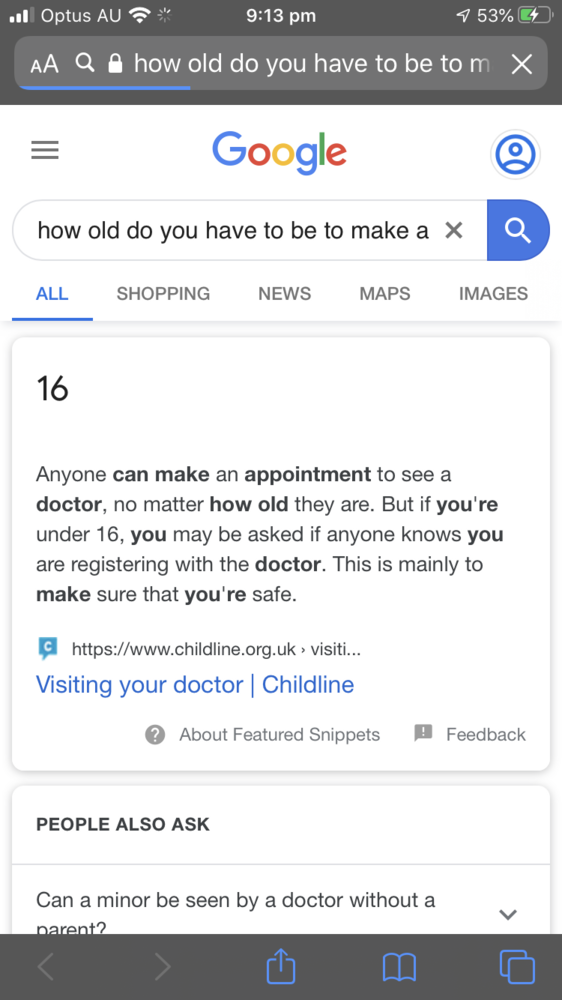Switch to the Shopping tab
562x1000 pixels.
163,293
